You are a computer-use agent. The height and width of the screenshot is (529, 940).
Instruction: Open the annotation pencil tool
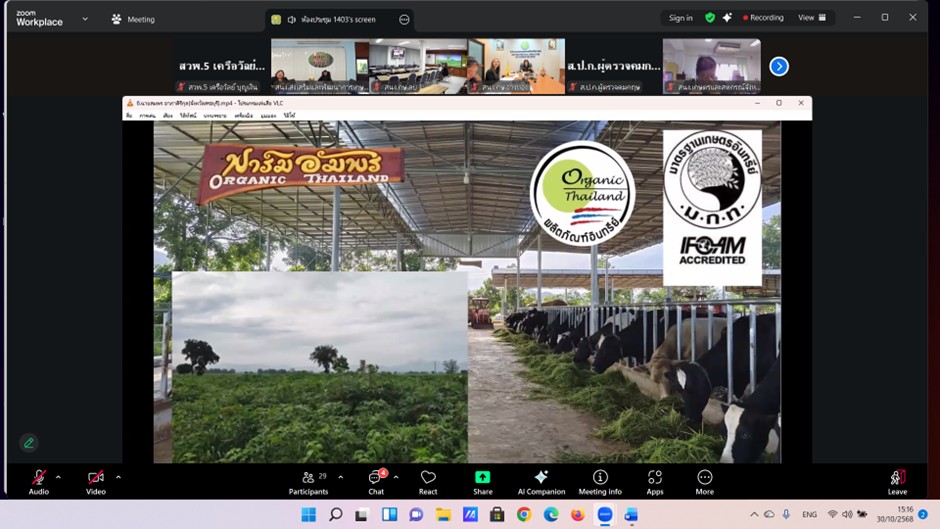pyautogui.click(x=28, y=443)
